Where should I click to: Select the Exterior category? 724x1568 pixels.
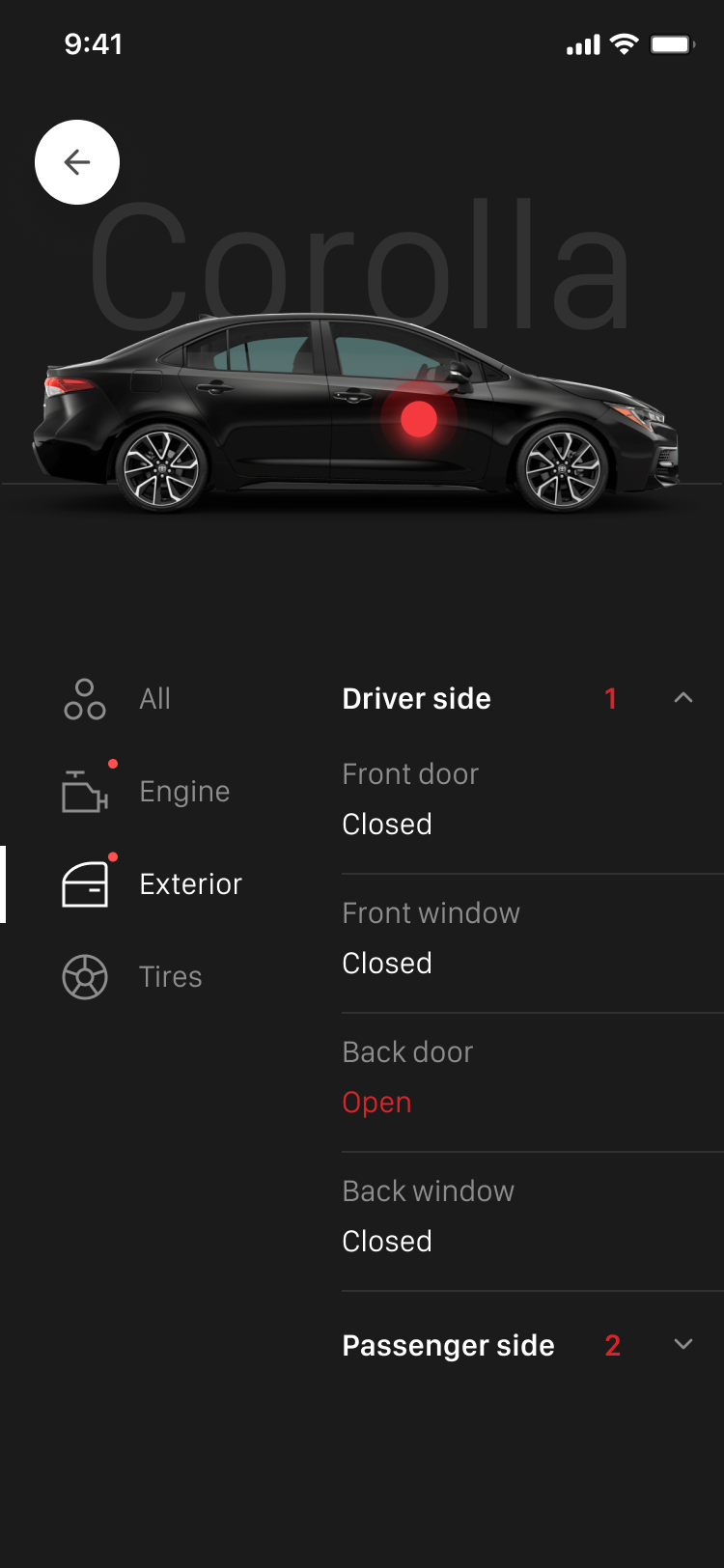[153, 884]
